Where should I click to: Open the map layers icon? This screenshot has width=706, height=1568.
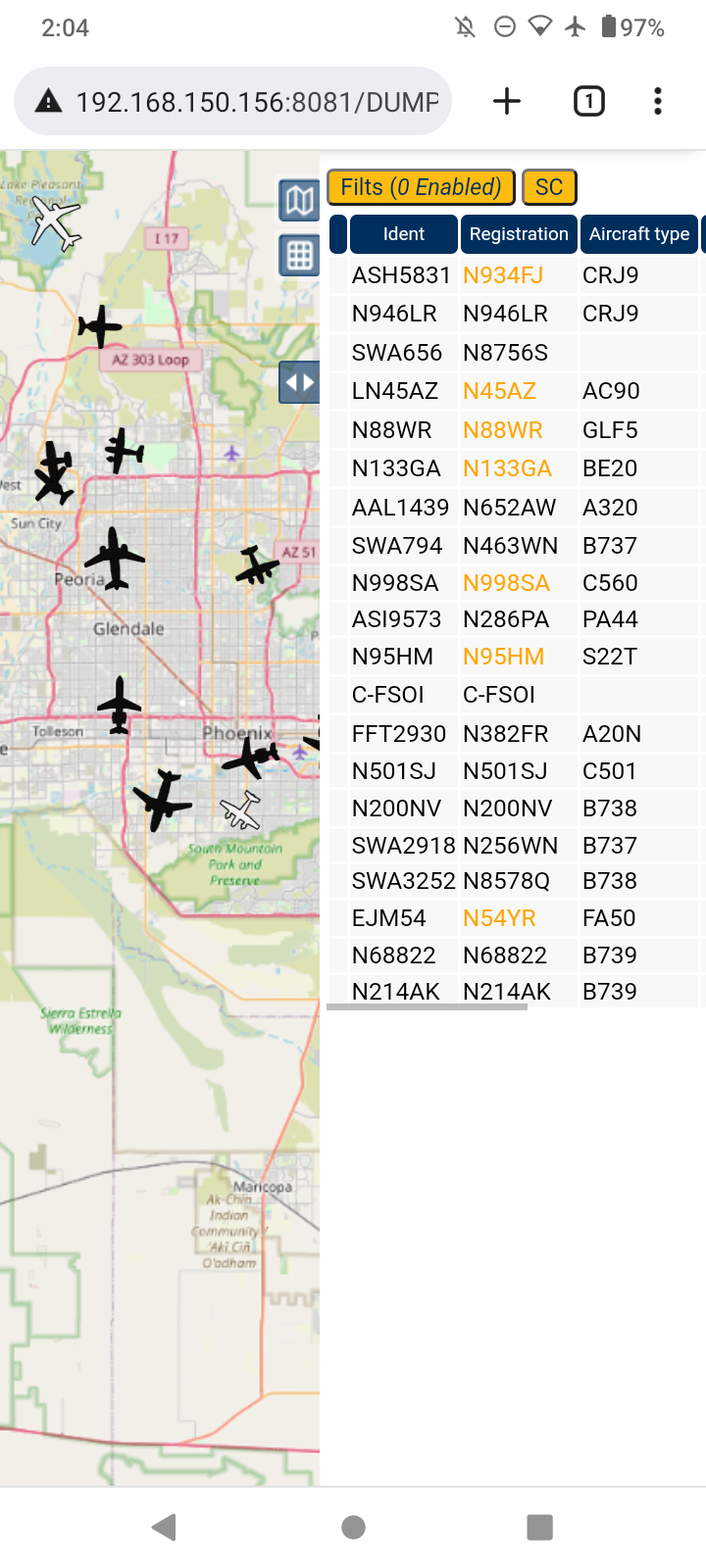(x=299, y=201)
